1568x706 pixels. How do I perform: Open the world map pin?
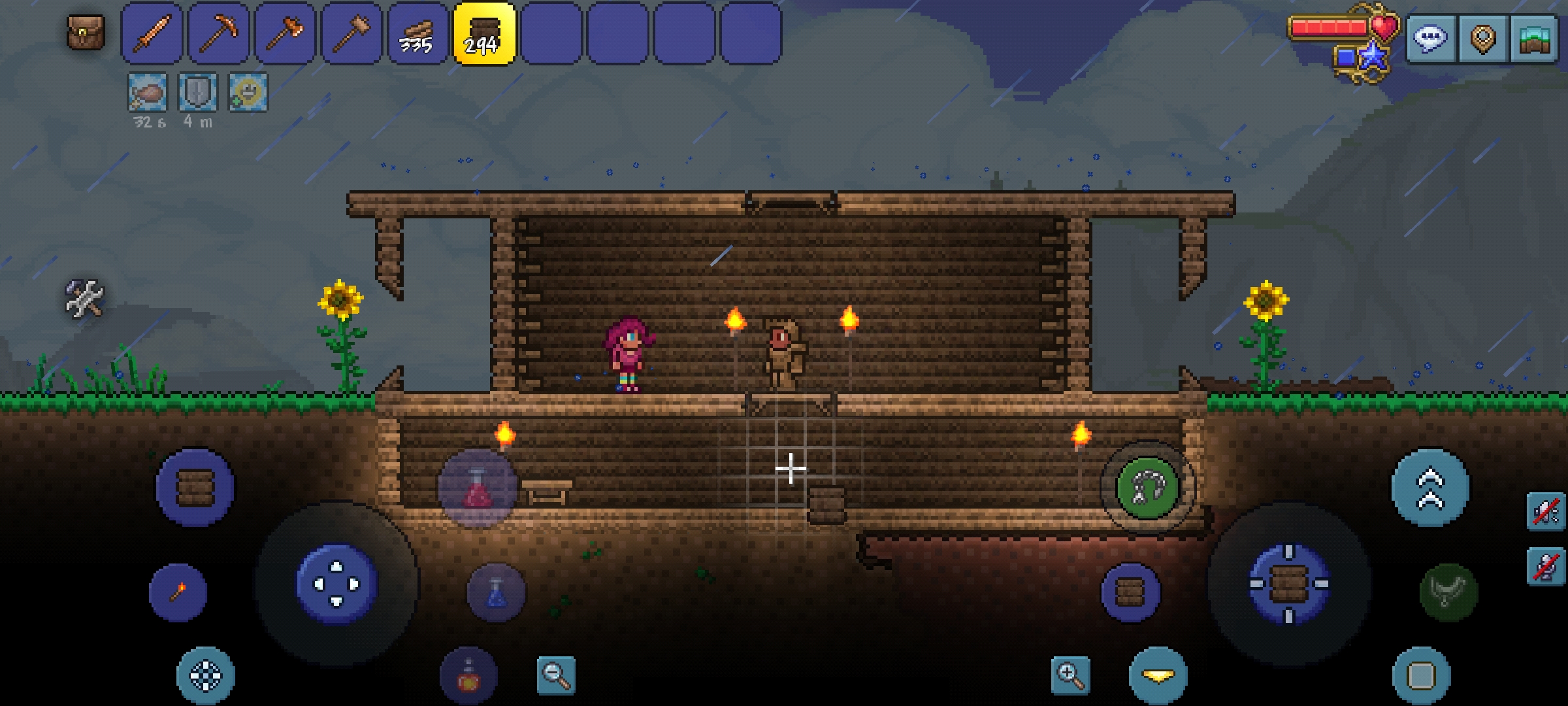[x=1482, y=38]
